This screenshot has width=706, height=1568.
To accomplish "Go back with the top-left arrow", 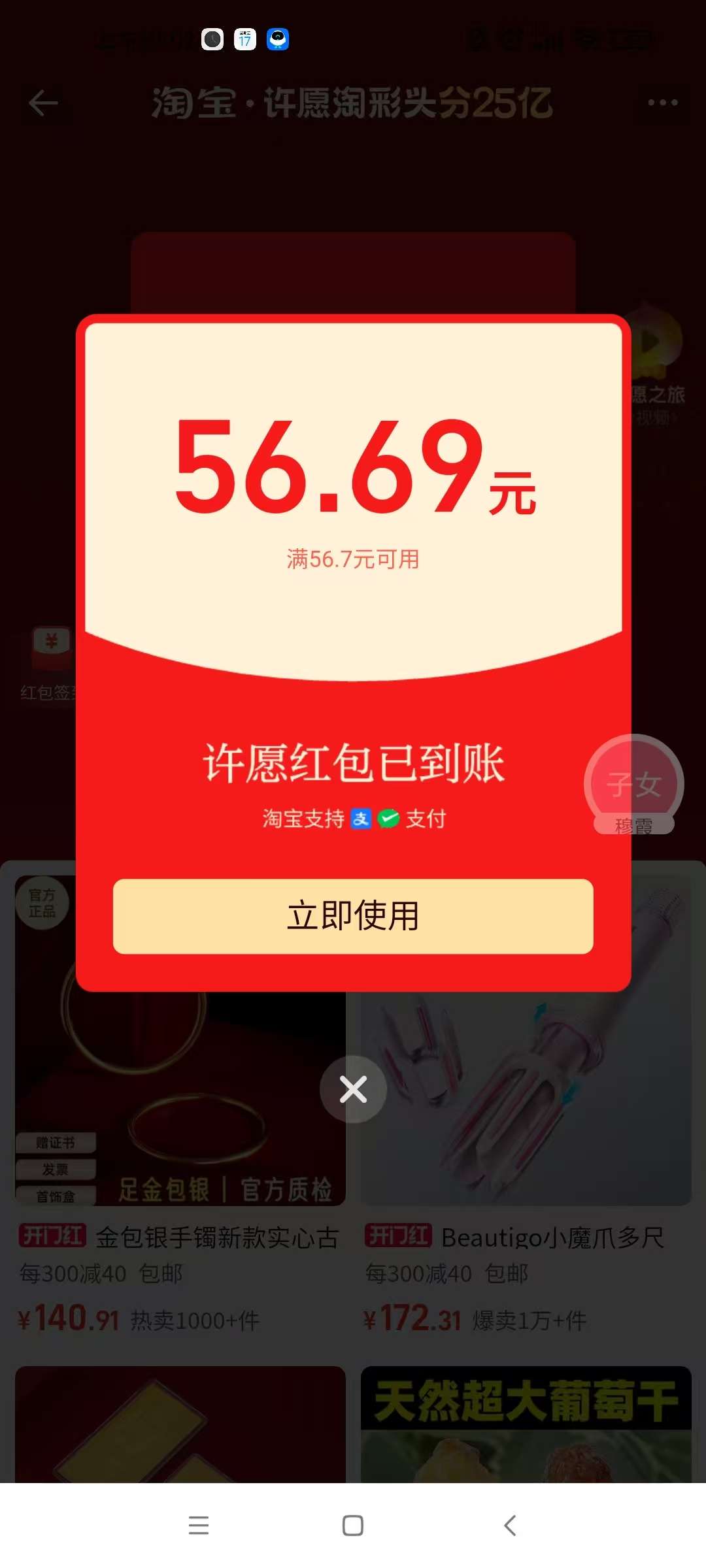I will pos(44,103).
